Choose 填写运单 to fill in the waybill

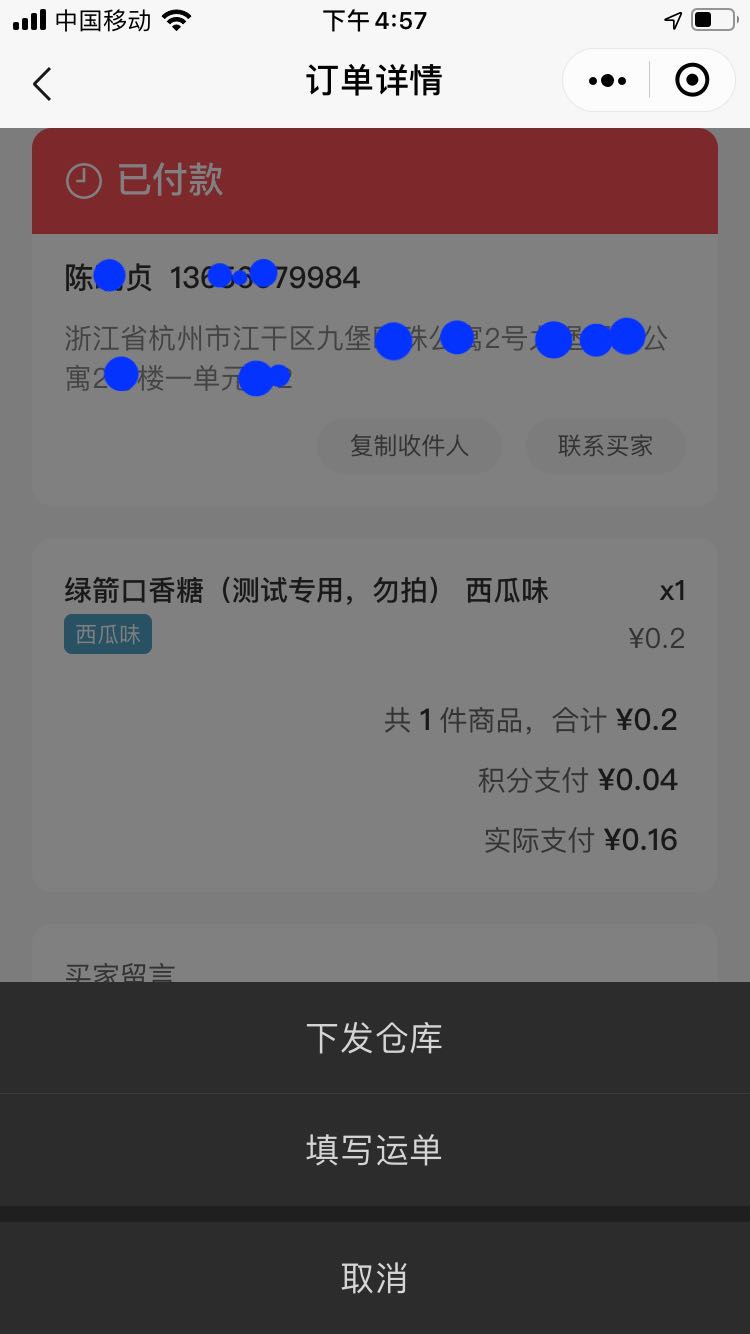375,1150
